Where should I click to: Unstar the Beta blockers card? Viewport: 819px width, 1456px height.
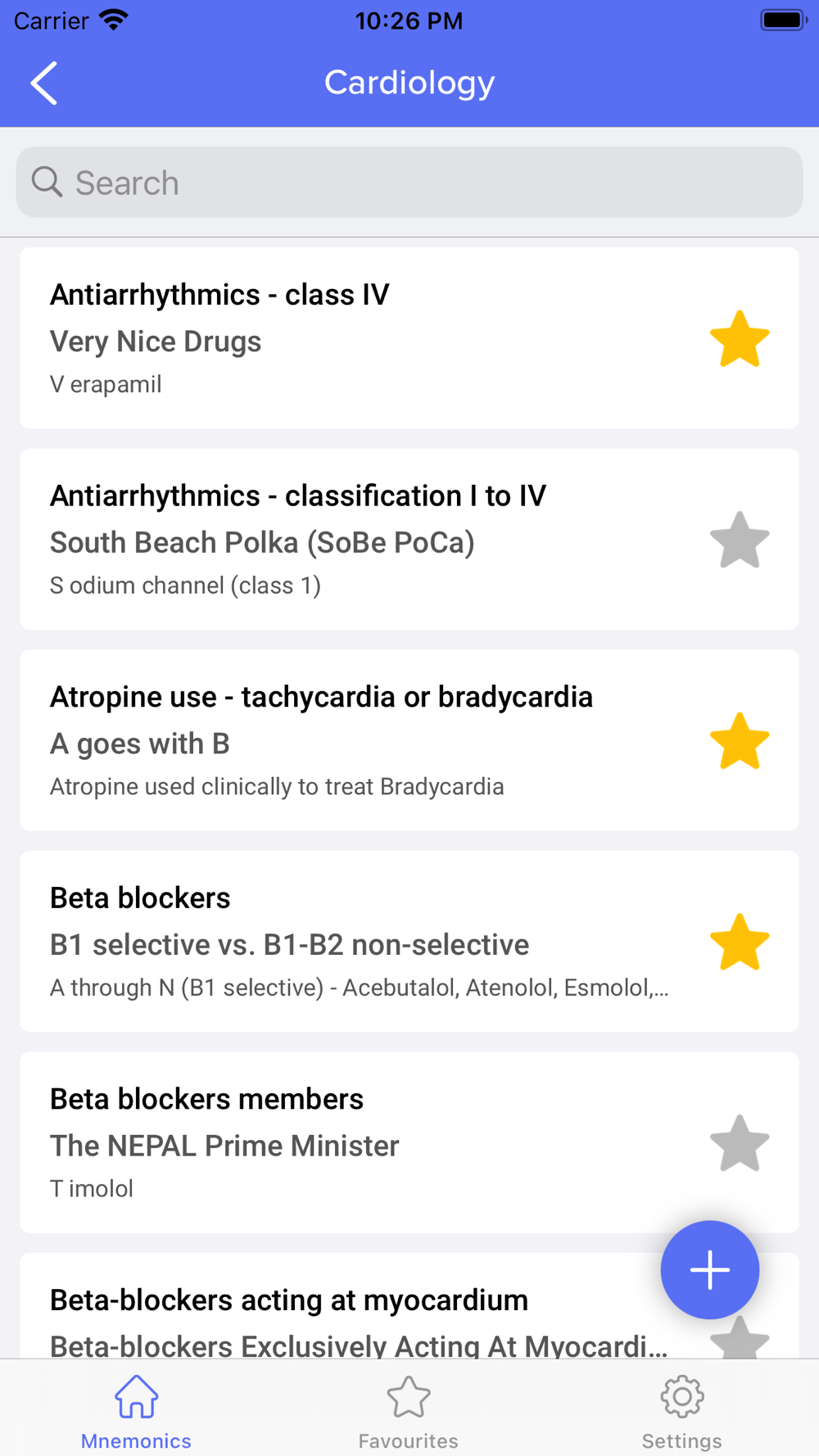(740, 942)
